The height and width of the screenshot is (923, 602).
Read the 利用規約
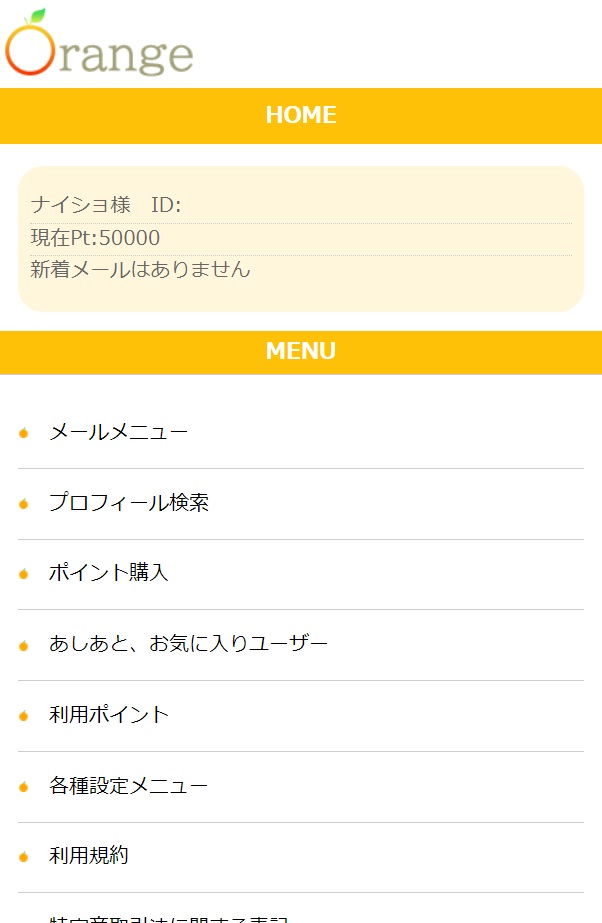[89, 856]
